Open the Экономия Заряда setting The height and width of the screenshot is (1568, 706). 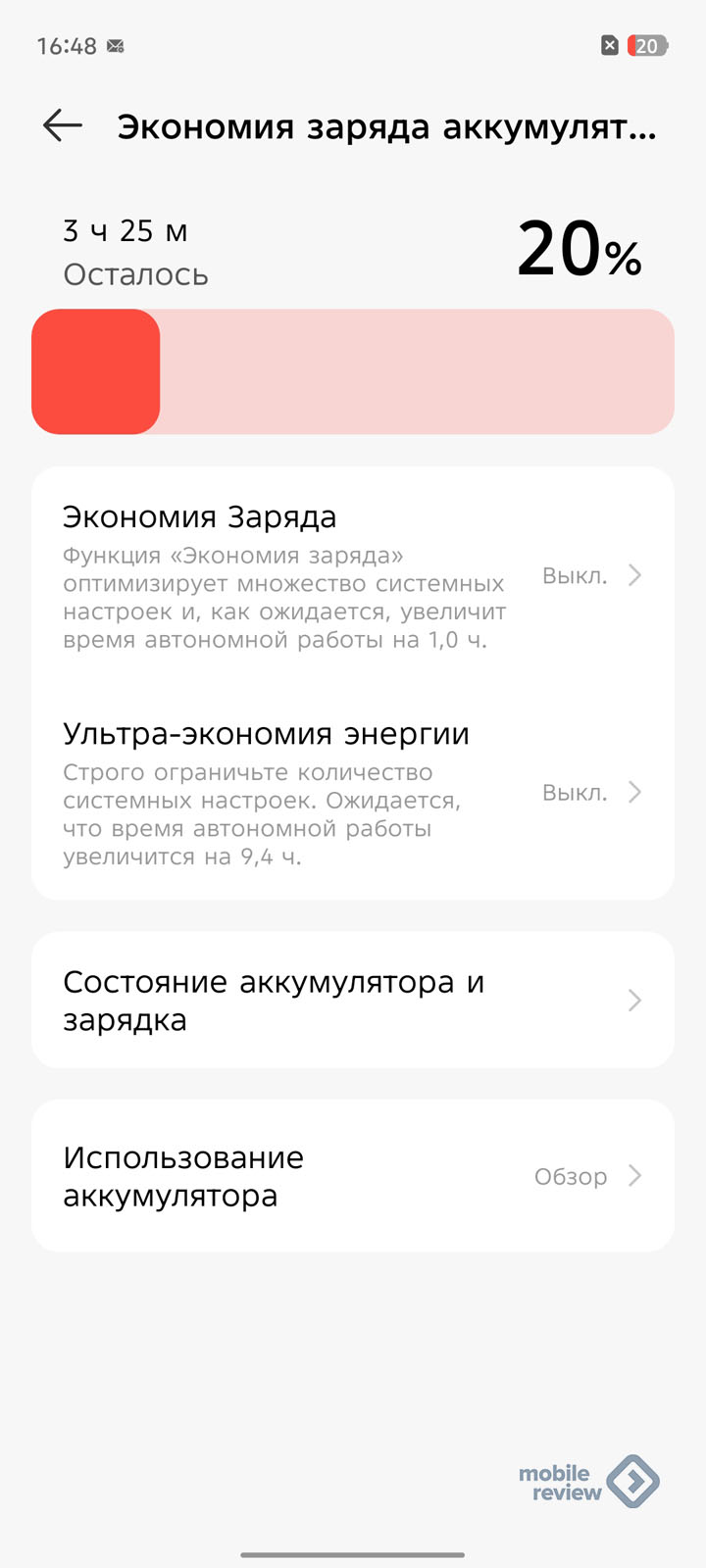tap(353, 575)
